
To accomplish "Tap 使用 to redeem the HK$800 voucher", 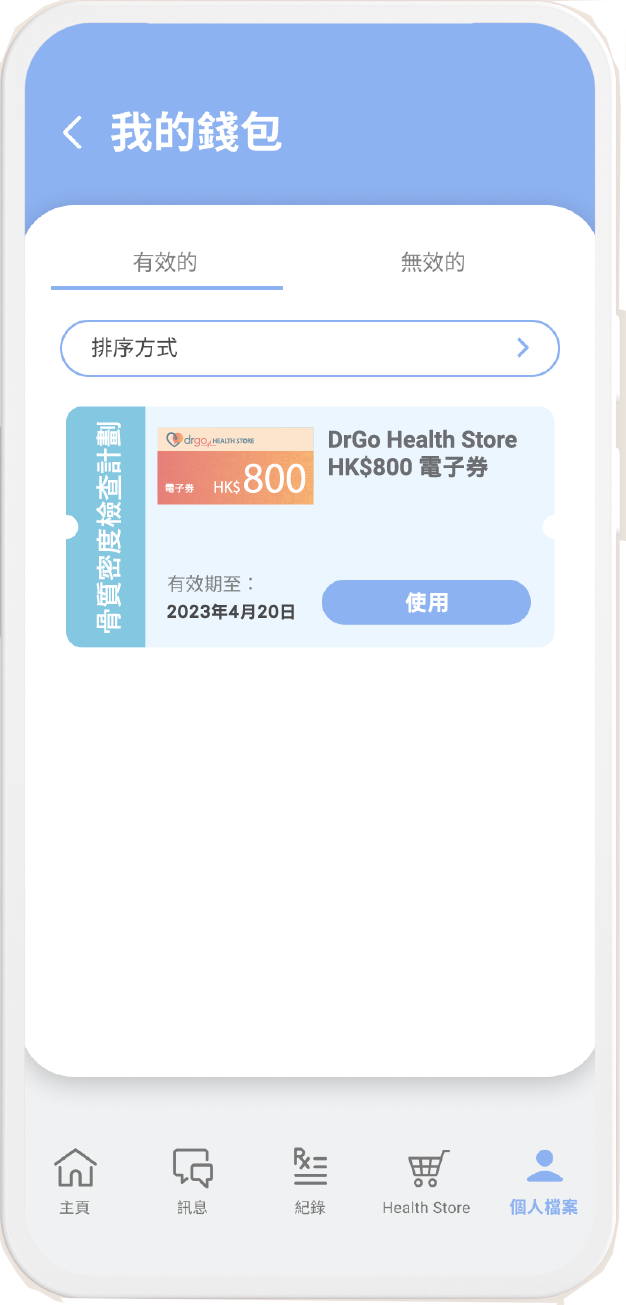I will pos(426,602).
